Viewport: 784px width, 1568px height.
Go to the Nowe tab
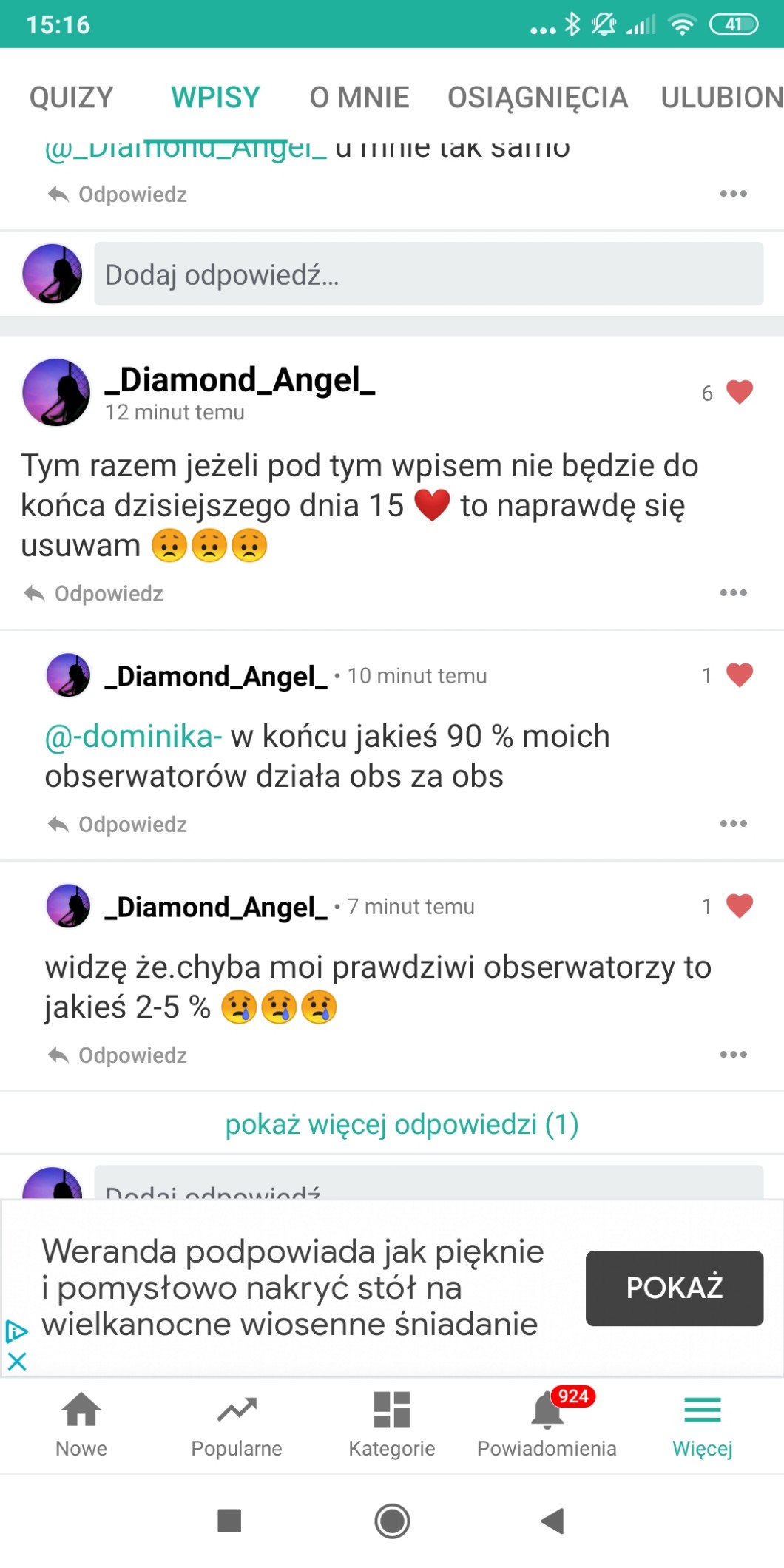click(x=81, y=1424)
